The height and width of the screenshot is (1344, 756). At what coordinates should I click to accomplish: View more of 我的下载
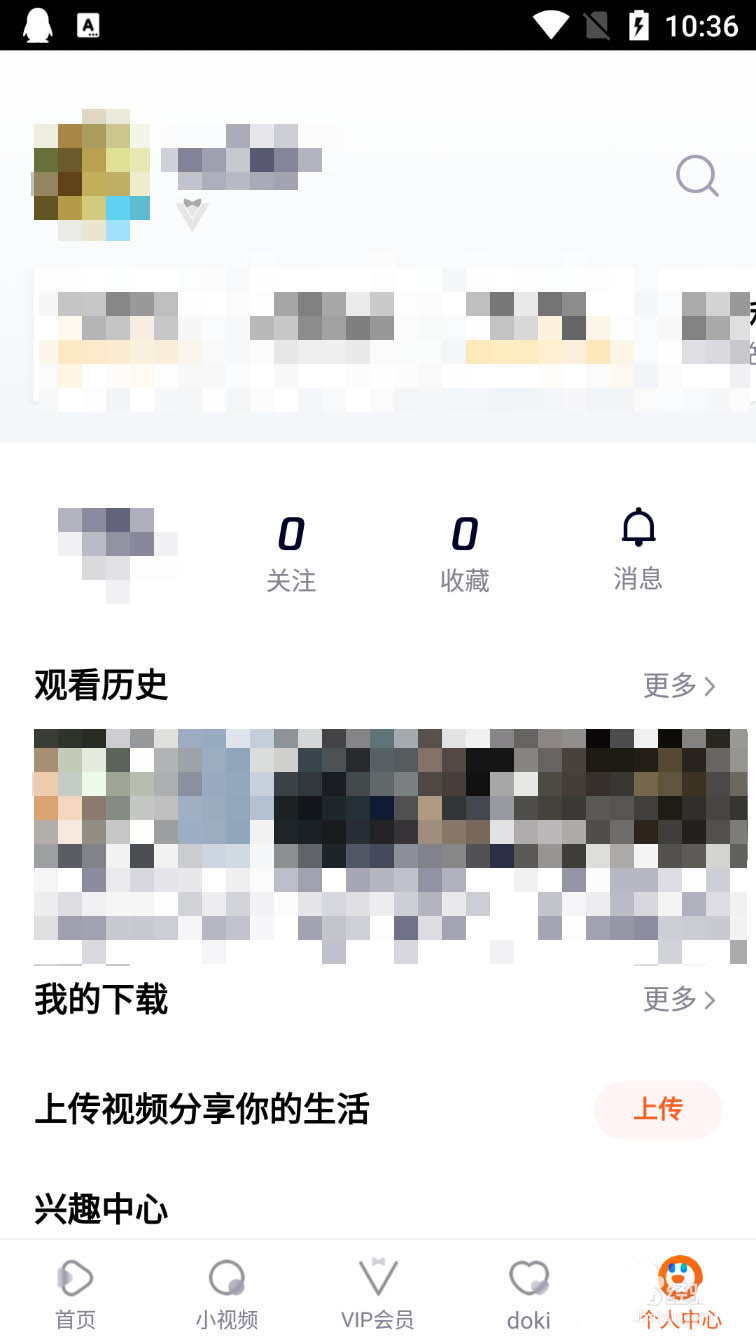pos(679,999)
